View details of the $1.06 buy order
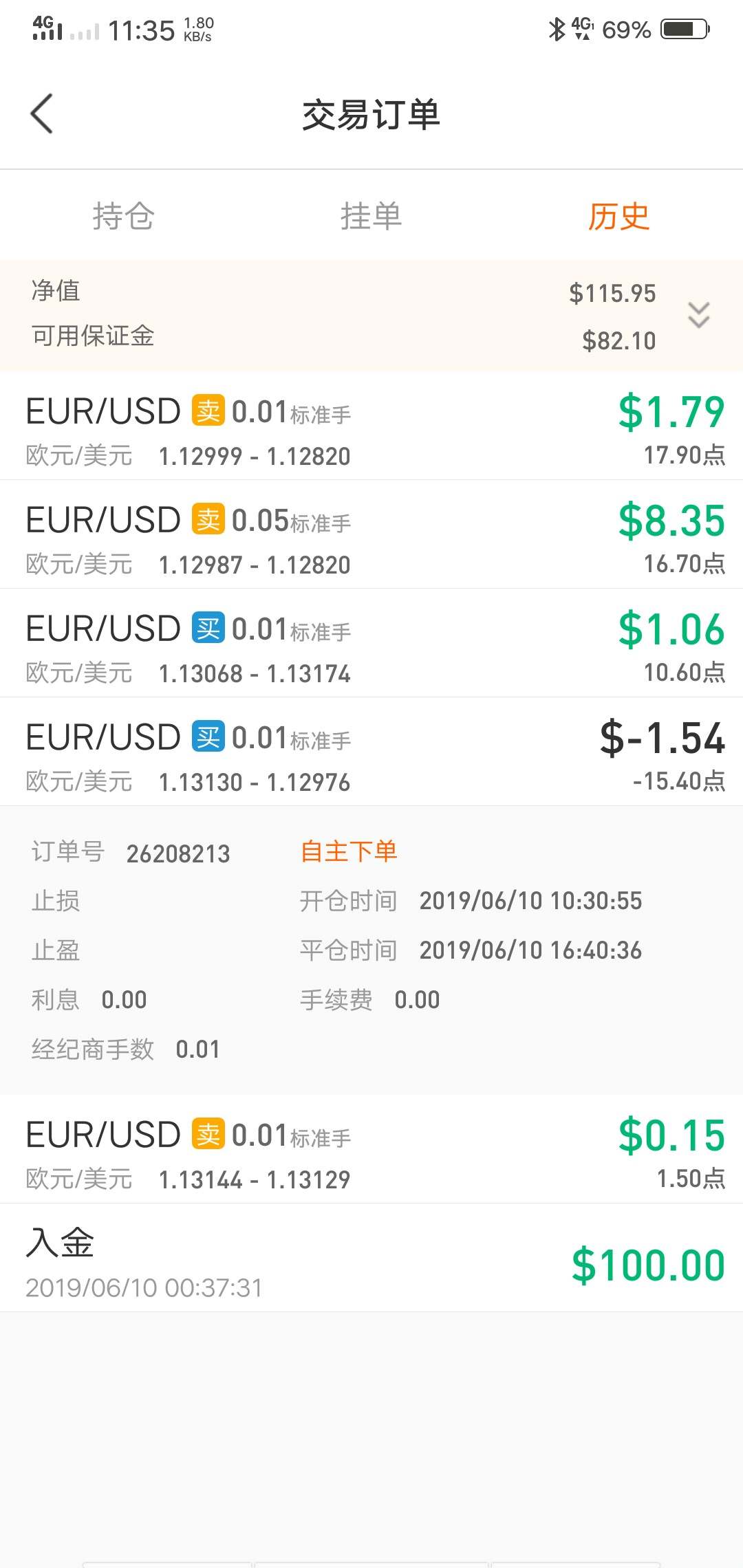This screenshot has width=743, height=1568. pyautogui.click(x=371, y=643)
